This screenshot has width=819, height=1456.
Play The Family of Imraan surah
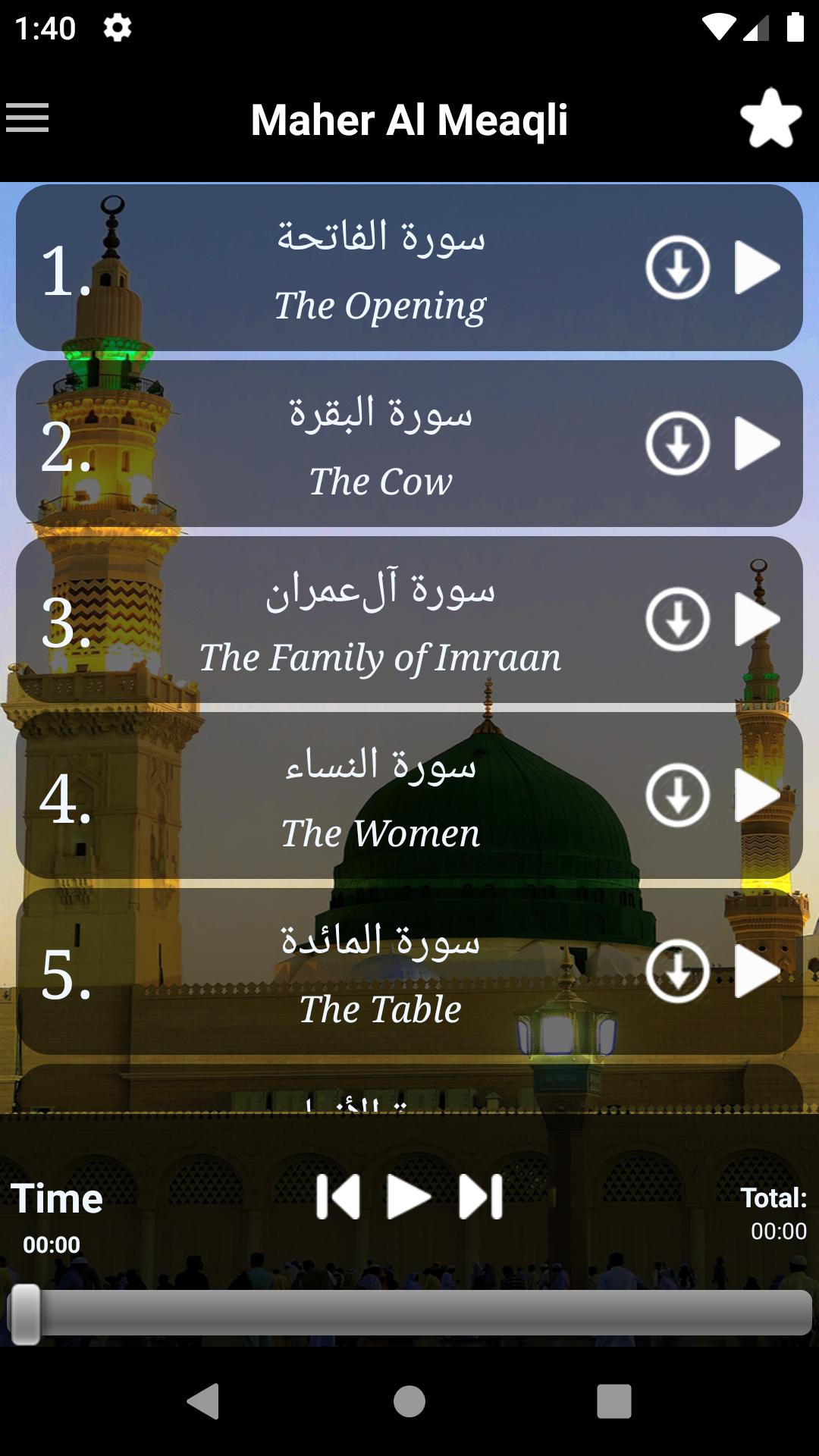click(757, 620)
